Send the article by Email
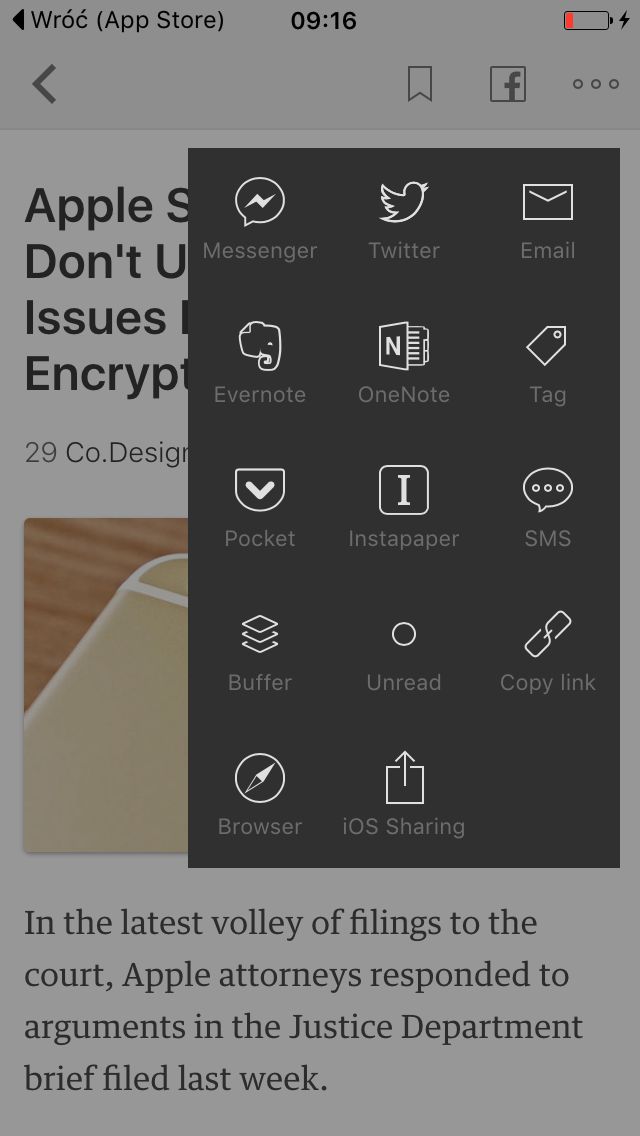Image resolution: width=640 pixels, height=1136 pixels. click(x=547, y=218)
